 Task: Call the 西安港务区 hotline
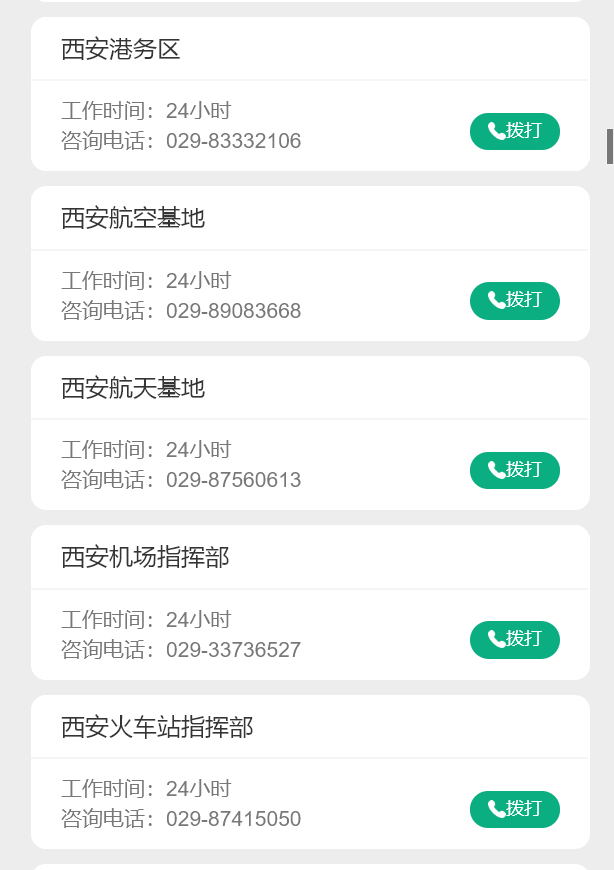[x=514, y=131]
